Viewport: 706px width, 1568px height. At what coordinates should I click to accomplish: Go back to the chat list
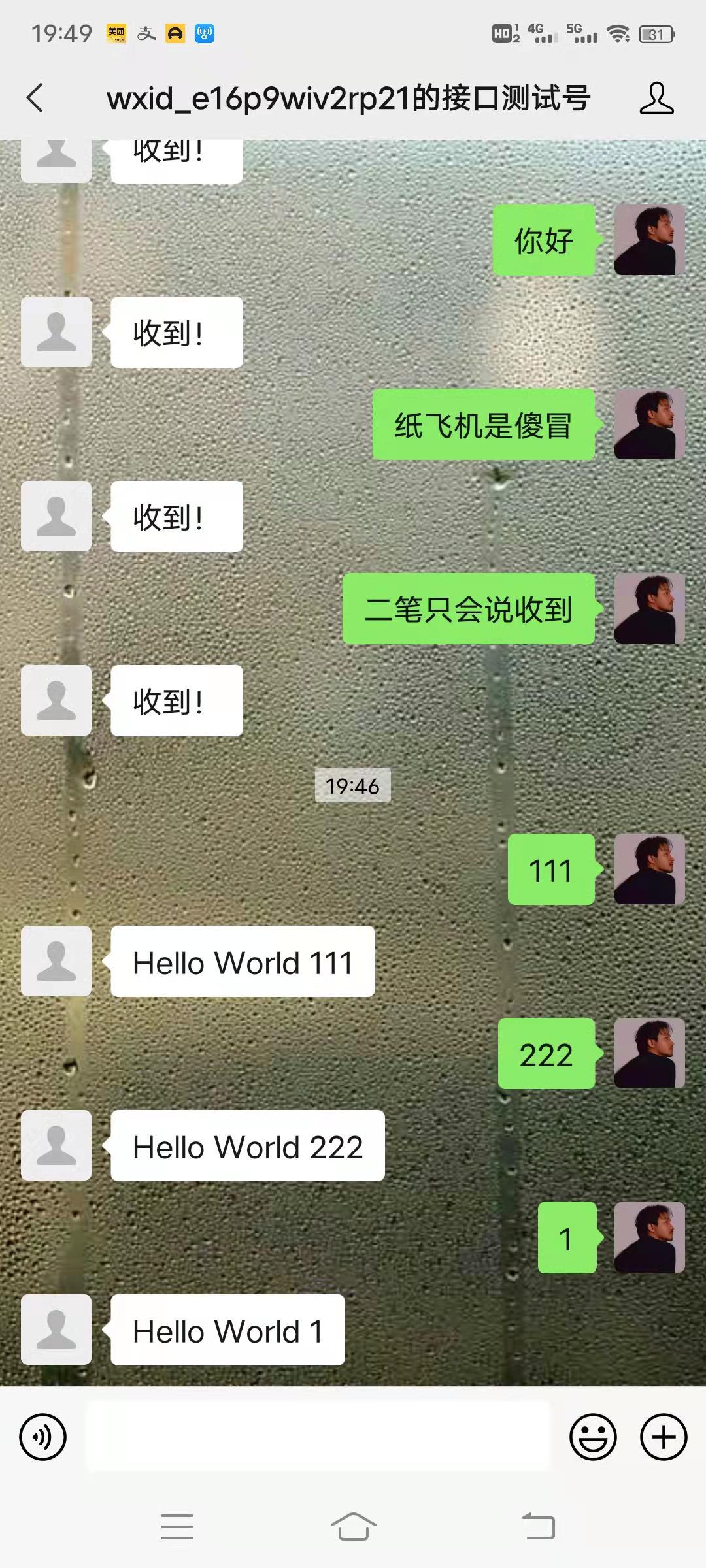35,98
